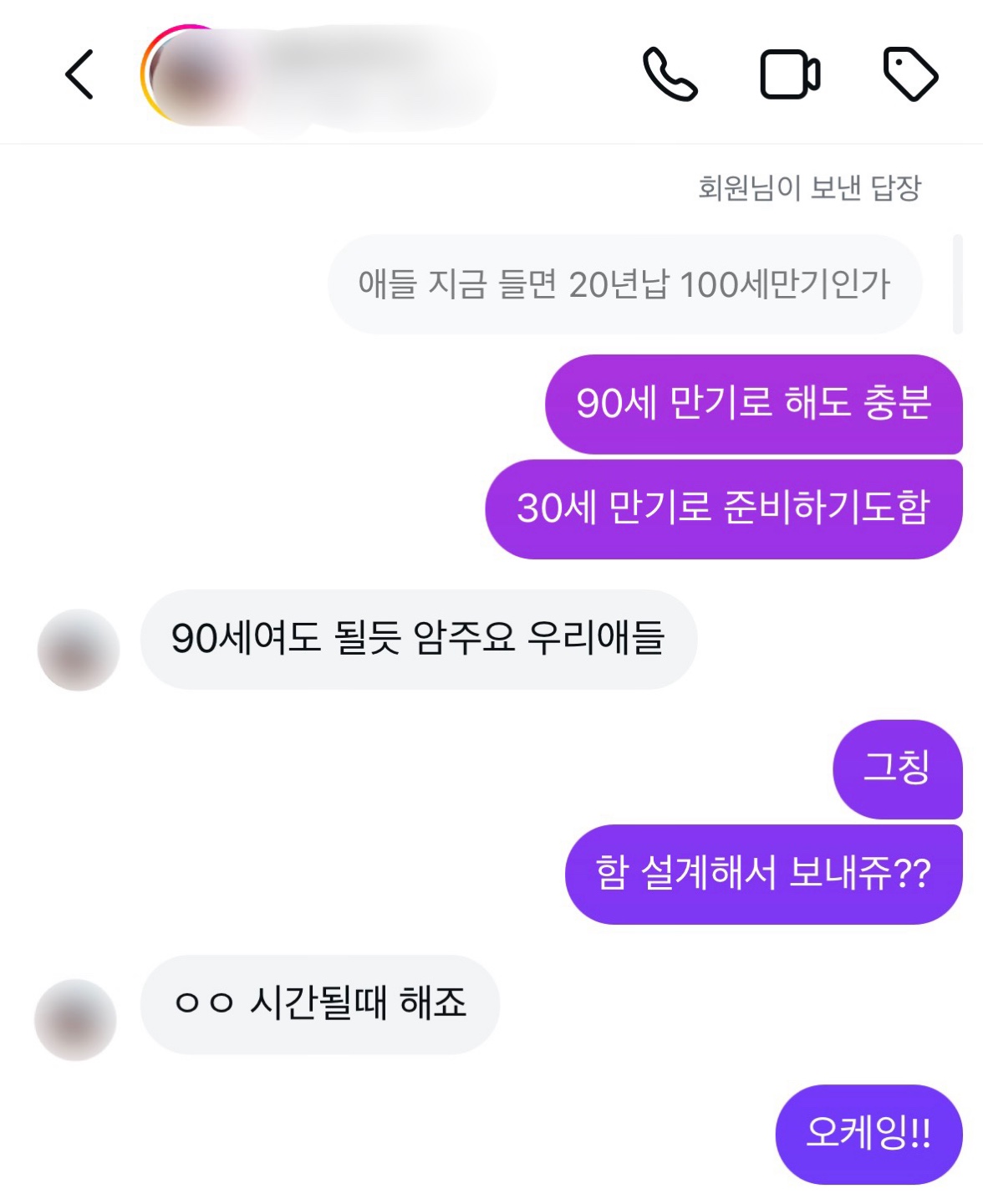Open sender avatar beside '90세여도 될듯' message

79,650
